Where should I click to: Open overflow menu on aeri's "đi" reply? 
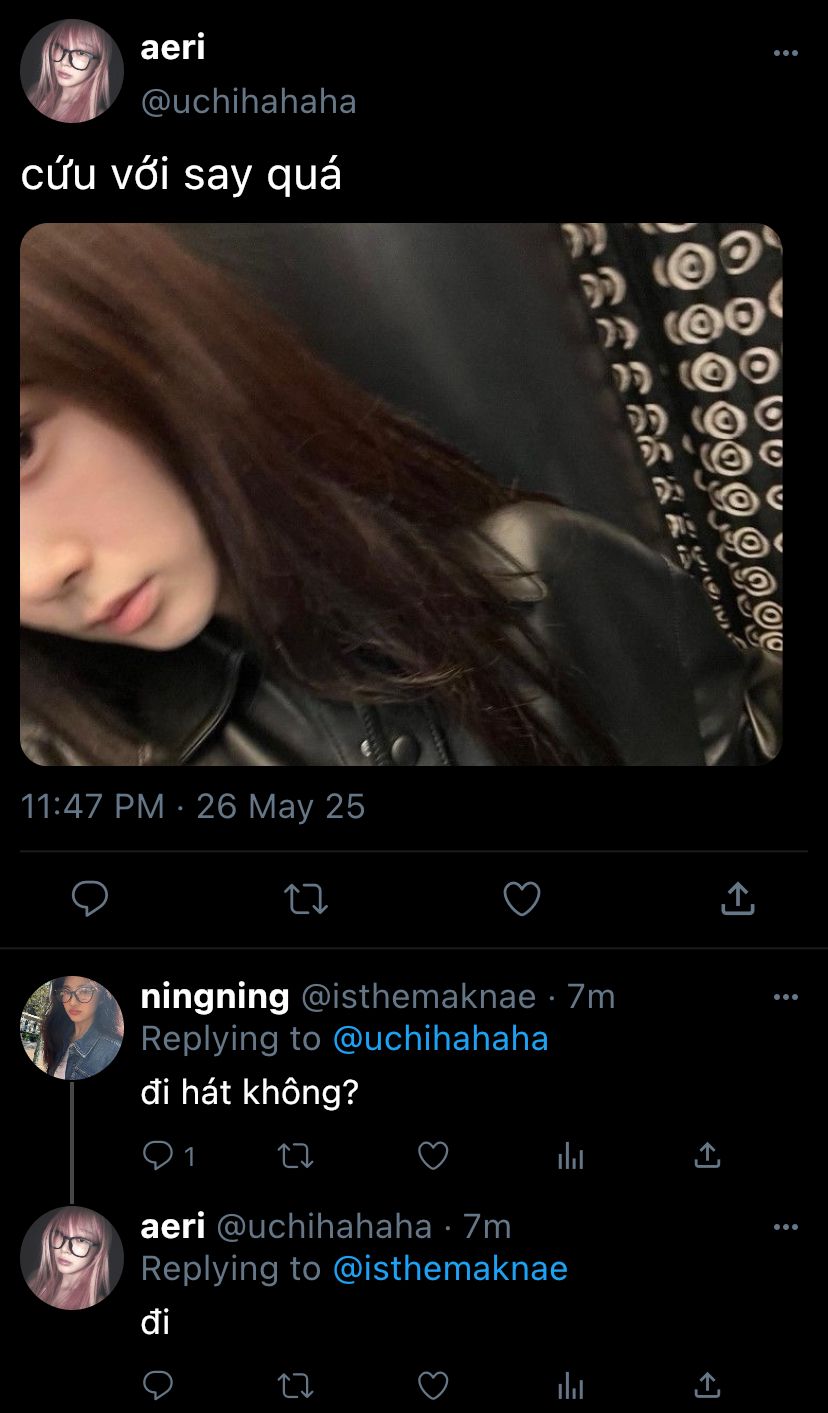(786, 1227)
